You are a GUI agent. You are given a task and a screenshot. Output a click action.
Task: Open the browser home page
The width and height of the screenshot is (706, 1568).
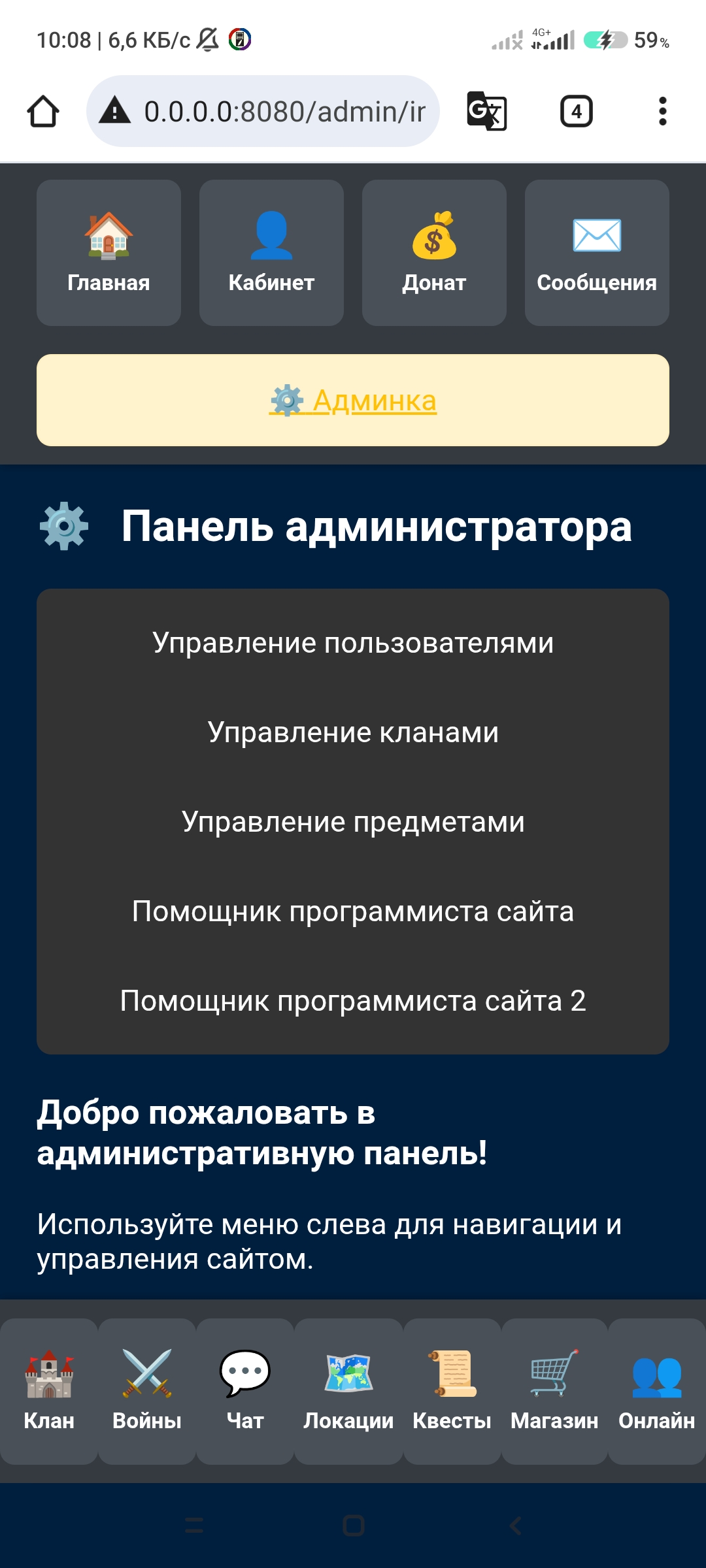pos(43,111)
